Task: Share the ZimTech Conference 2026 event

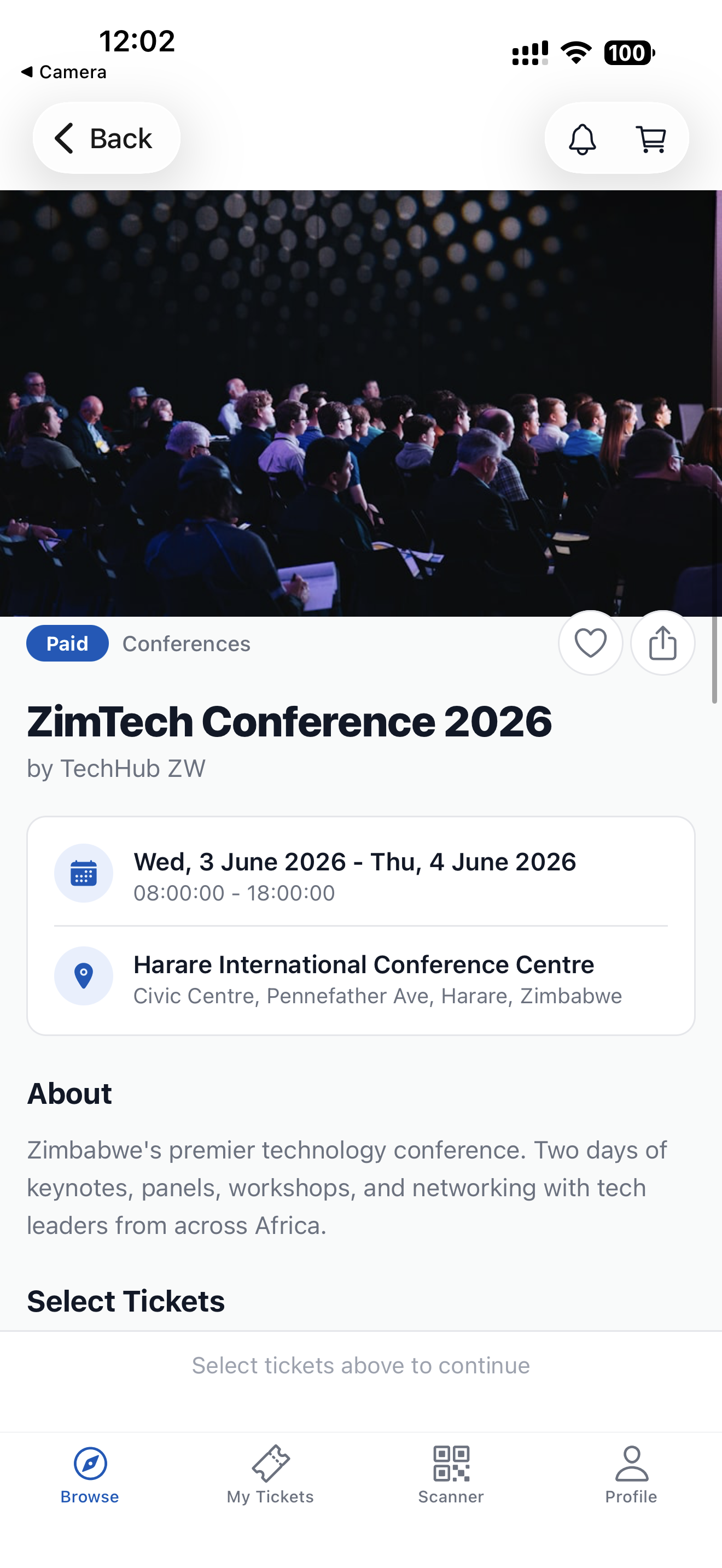Action: [662, 643]
